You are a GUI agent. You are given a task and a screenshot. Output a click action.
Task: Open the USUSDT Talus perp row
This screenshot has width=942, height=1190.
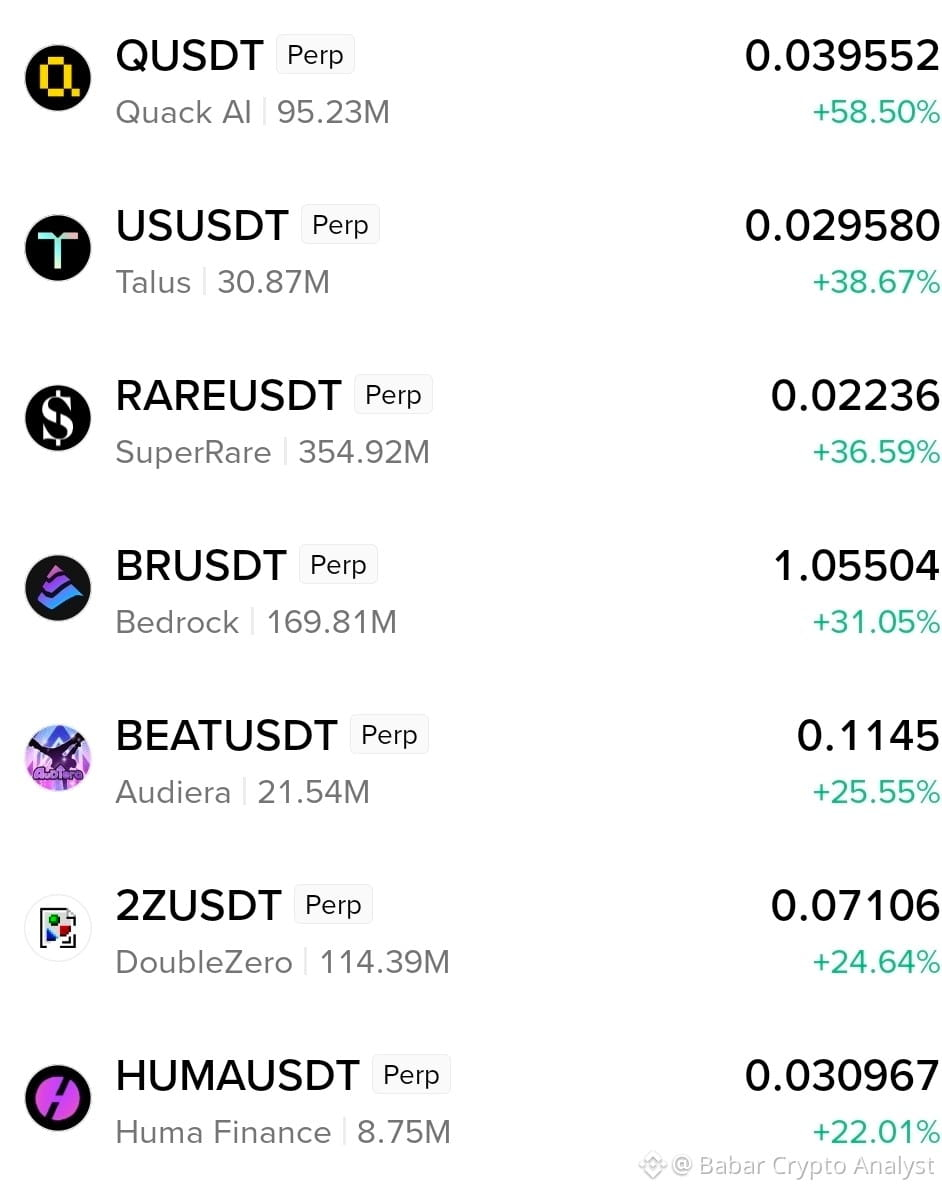(471, 251)
